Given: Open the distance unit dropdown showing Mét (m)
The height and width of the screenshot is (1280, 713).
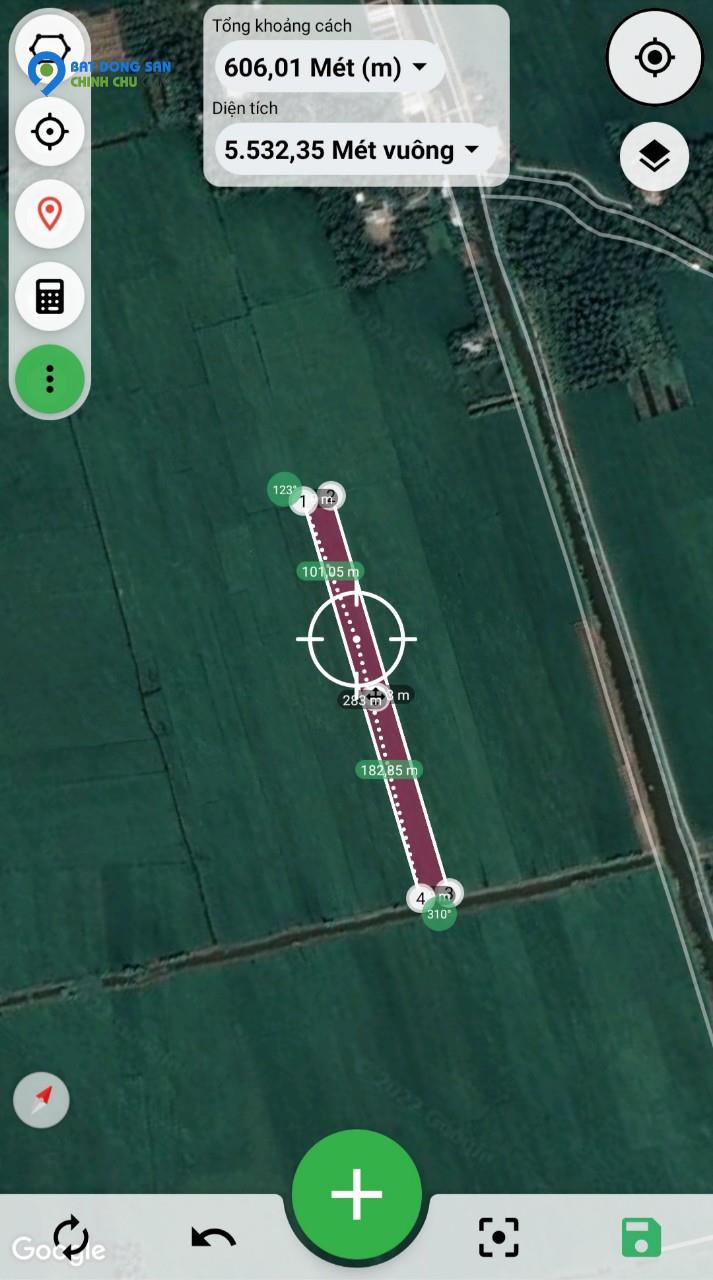Looking at the screenshot, I should point(328,68).
